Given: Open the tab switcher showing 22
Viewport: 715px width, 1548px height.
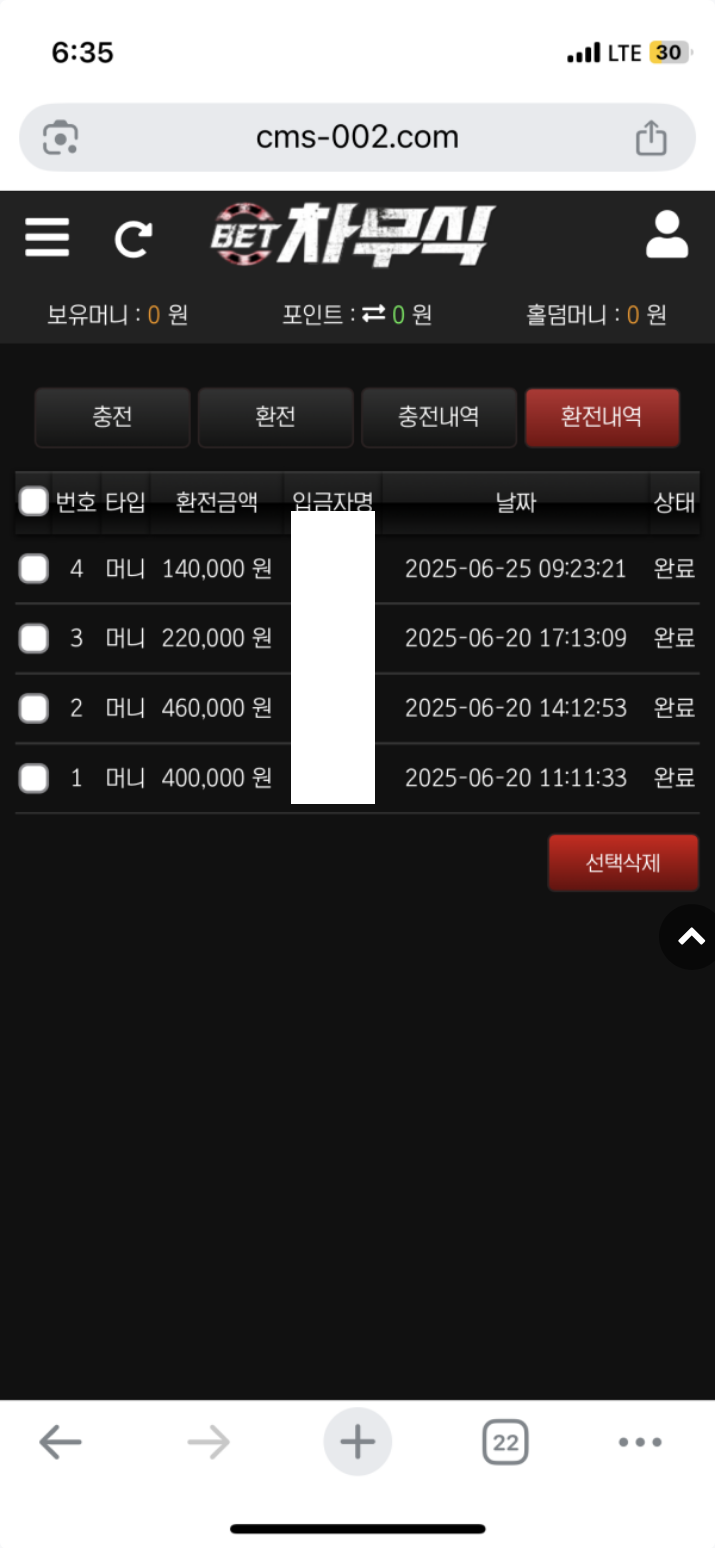Looking at the screenshot, I should [505, 1443].
